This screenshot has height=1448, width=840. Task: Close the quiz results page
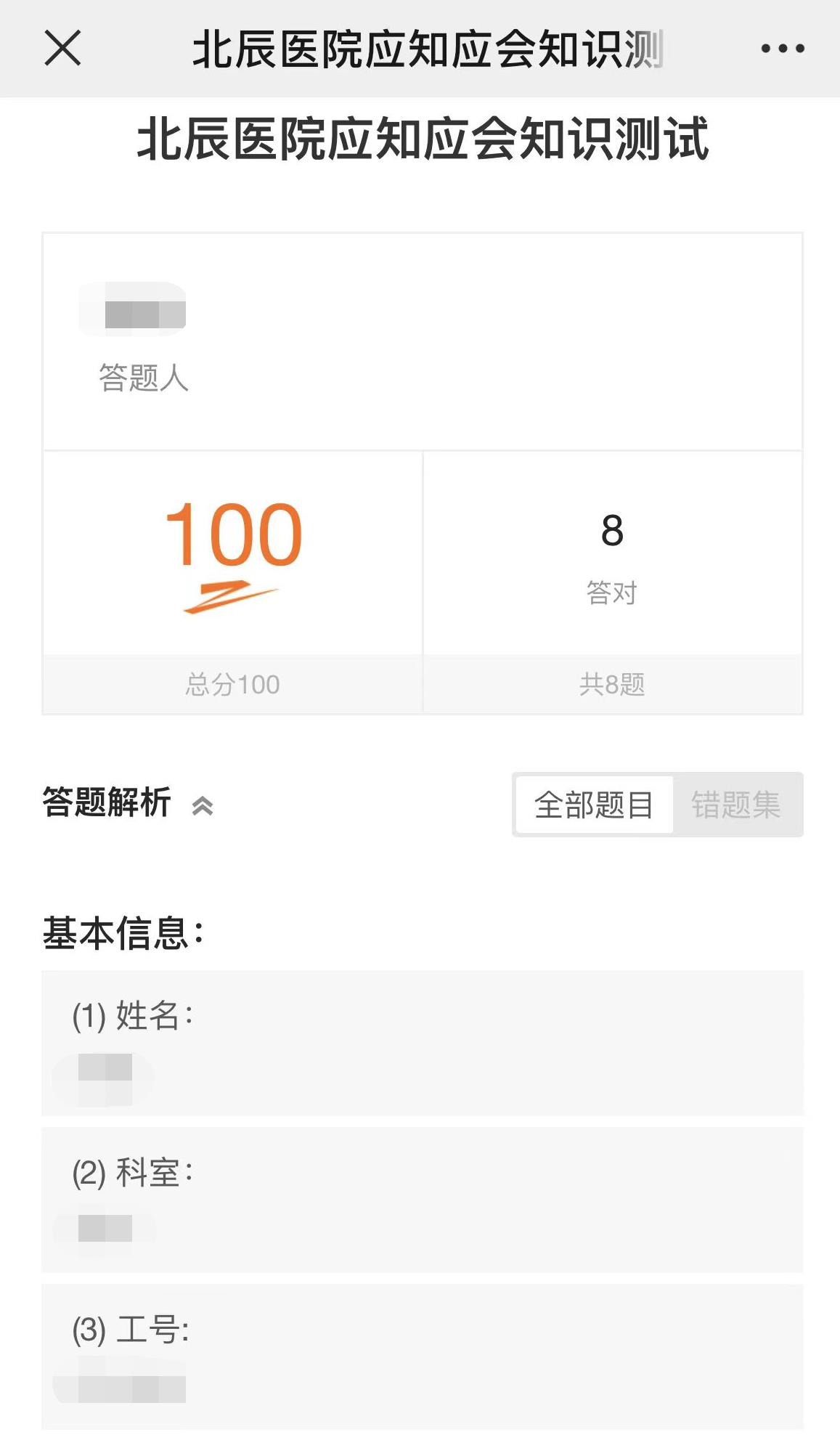point(62,48)
